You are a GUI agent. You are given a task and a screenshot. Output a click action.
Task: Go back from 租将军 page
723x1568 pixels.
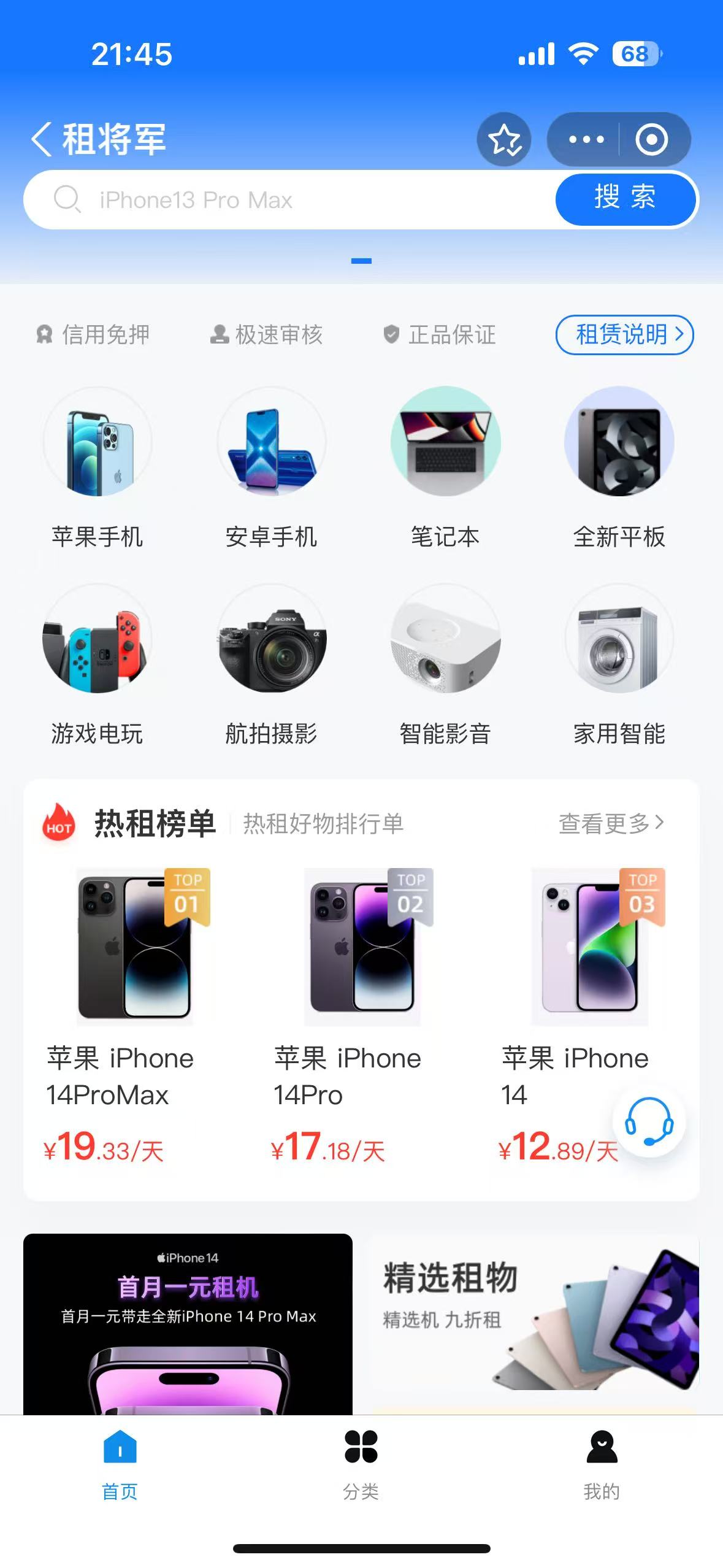(x=42, y=139)
